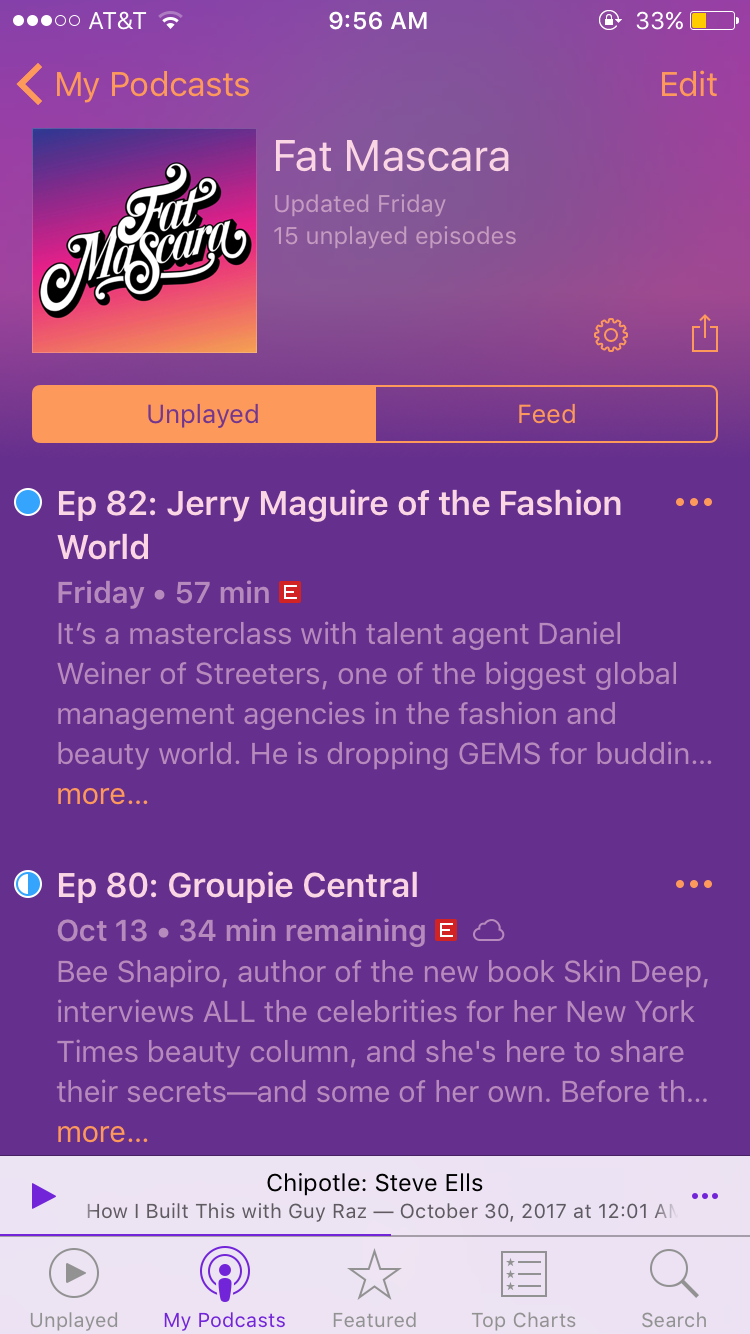Open more options for Ep 82
Viewport: 750px width, 1334px height.
[x=694, y=502]
